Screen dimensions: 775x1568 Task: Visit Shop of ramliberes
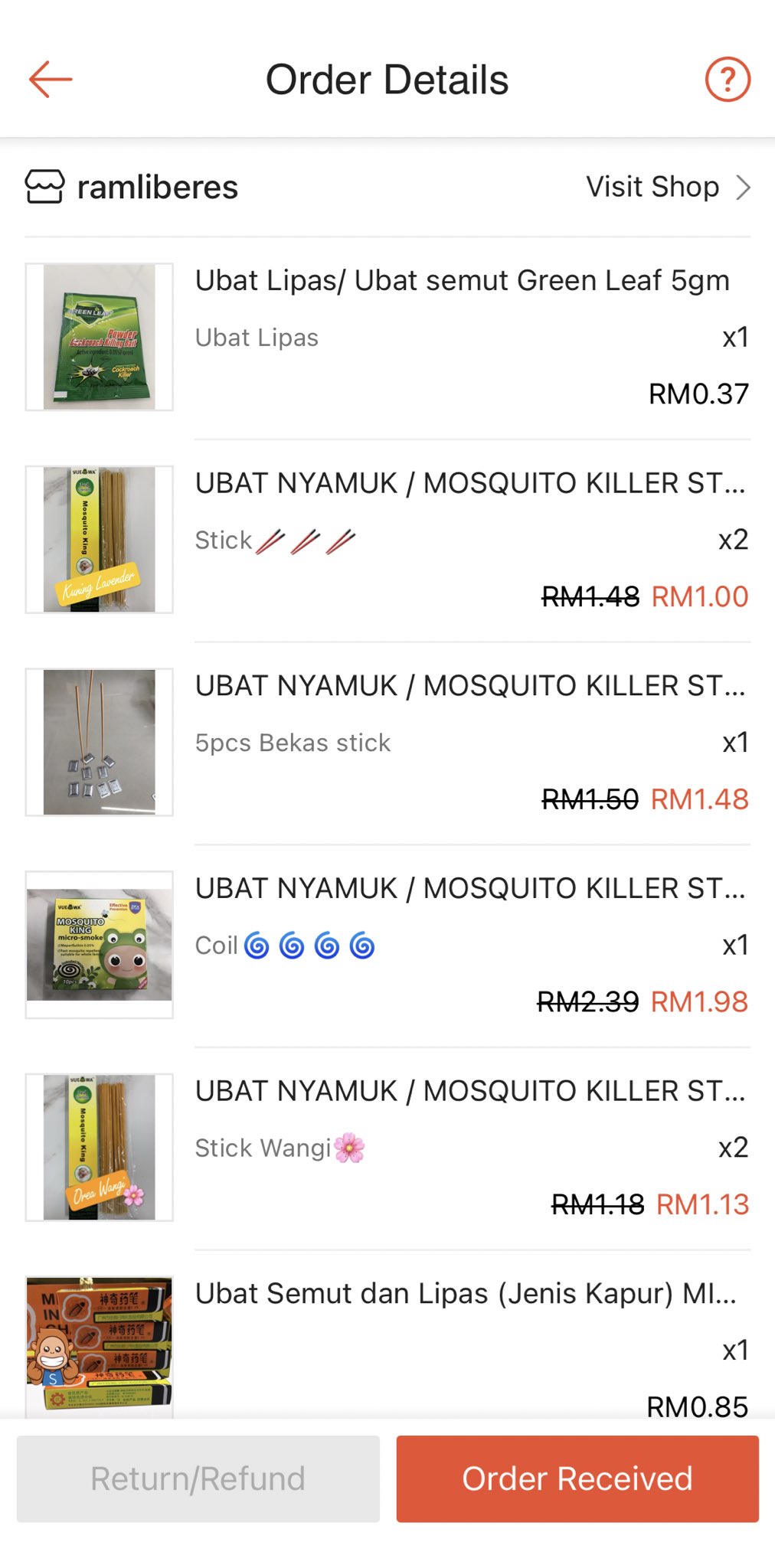pyautogui.click(x=667, y=187)
